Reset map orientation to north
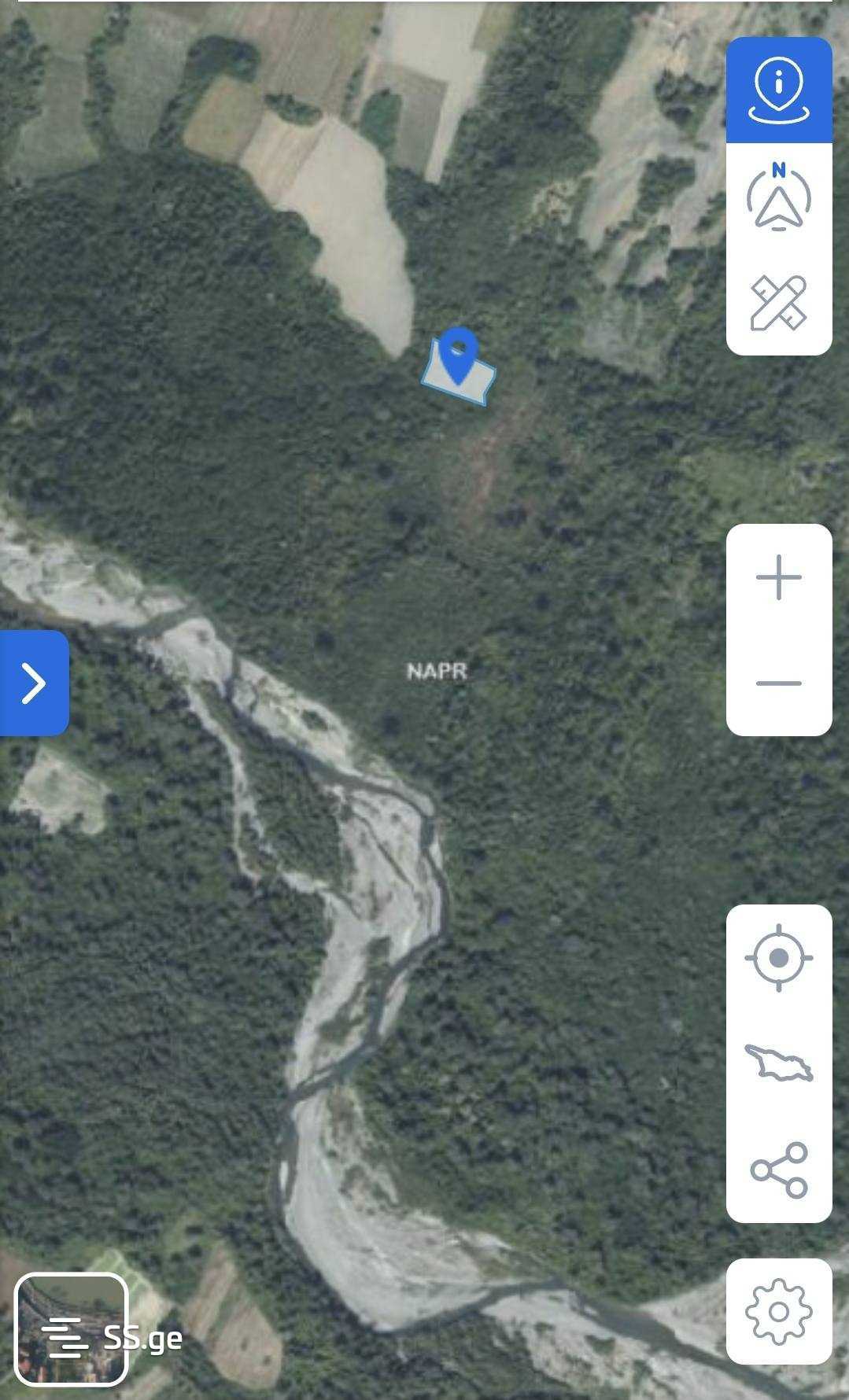Image resolution: width=849 pixels, height=1400 pixels. tap(778, 197)
